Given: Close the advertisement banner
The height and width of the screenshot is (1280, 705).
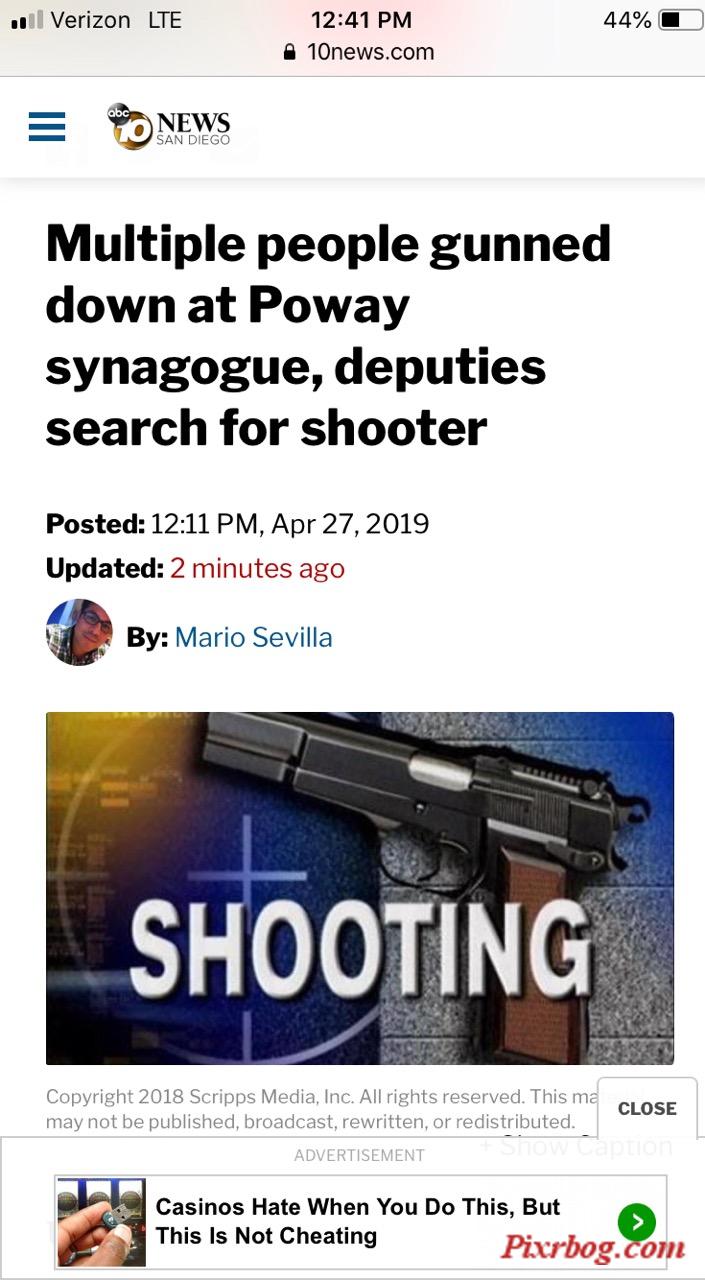Looking at the screenshot, I should (646, 1108).
